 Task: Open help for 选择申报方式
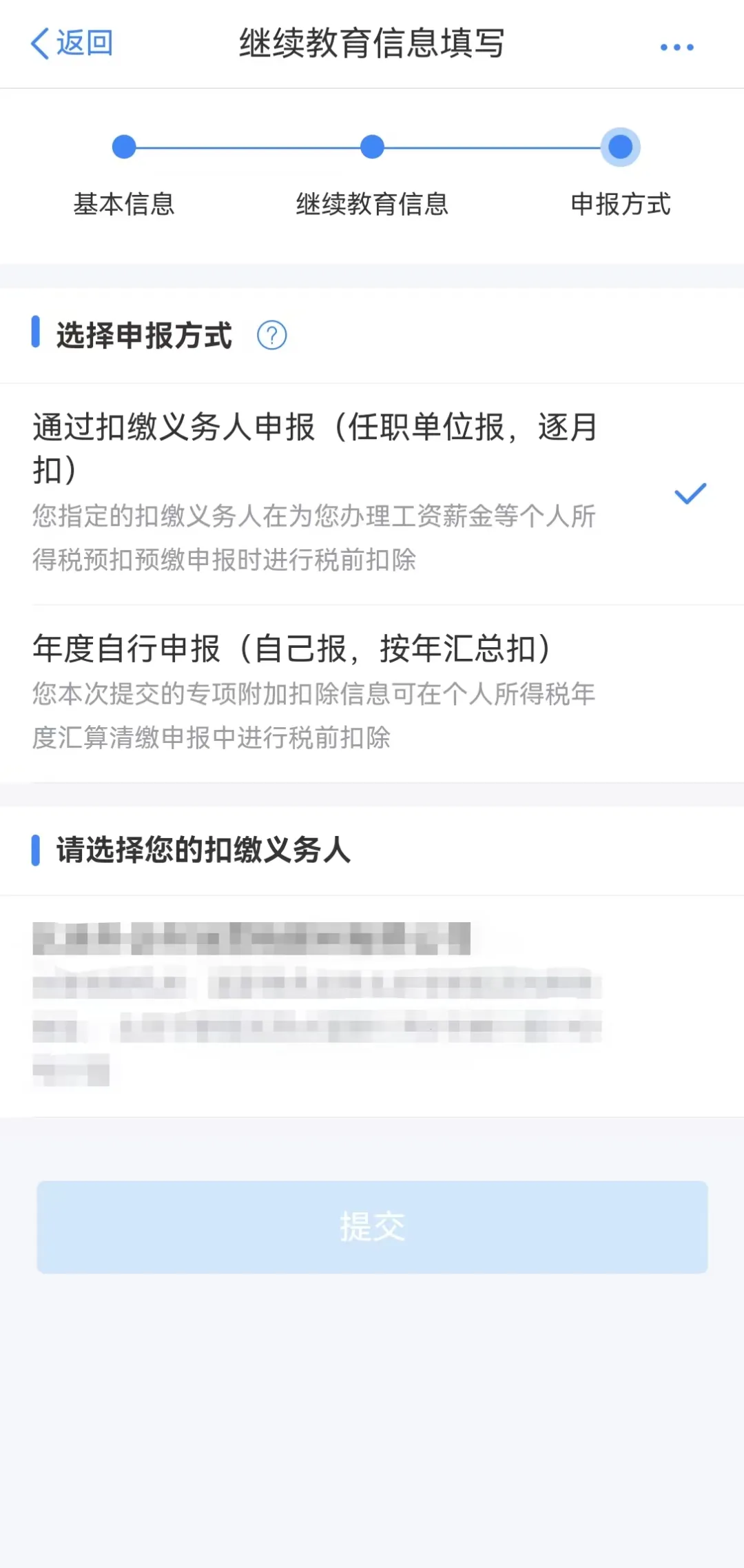coord(271,336)
